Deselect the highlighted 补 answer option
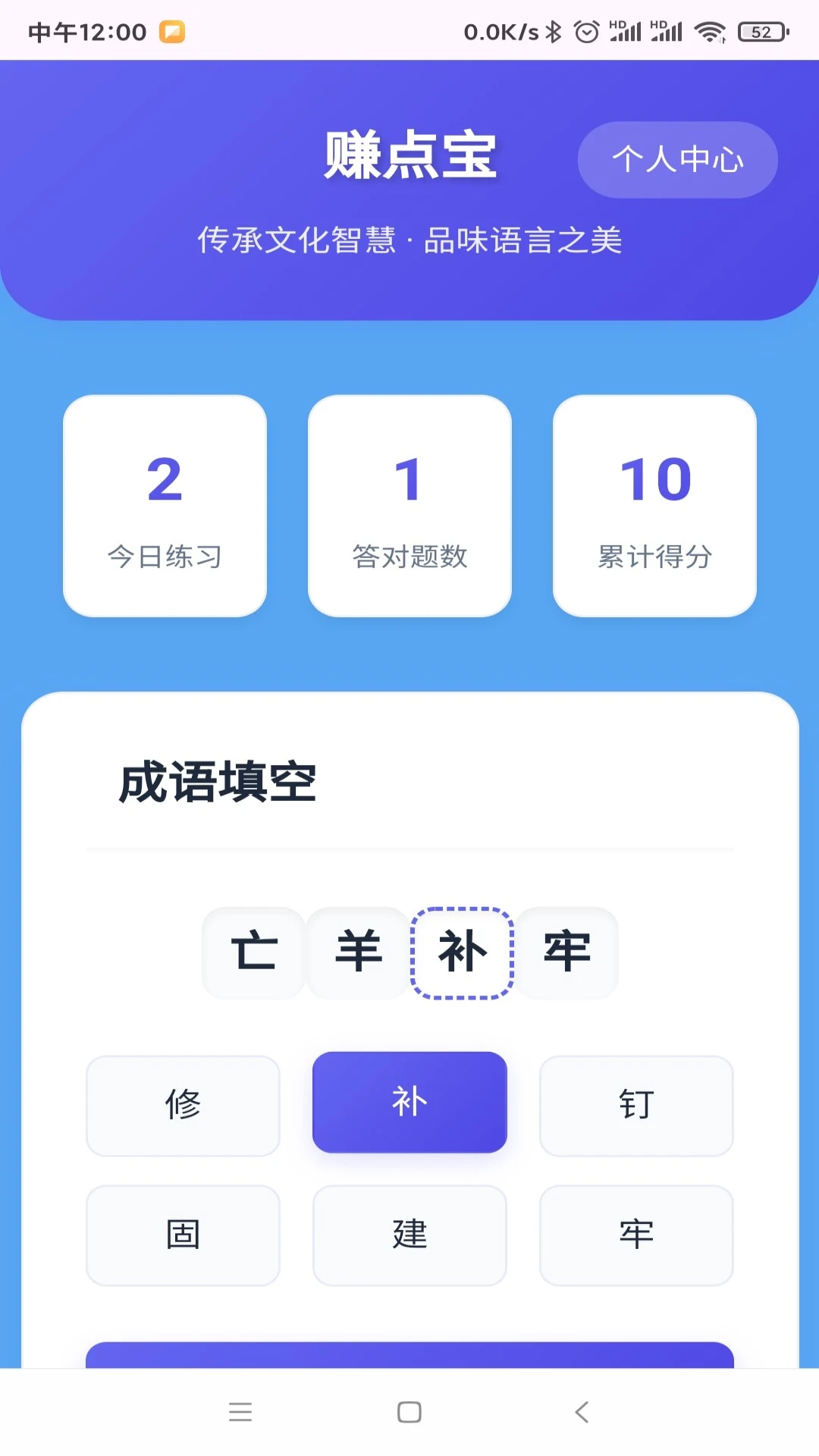819x1456 pixels. tap(409, 1104)
